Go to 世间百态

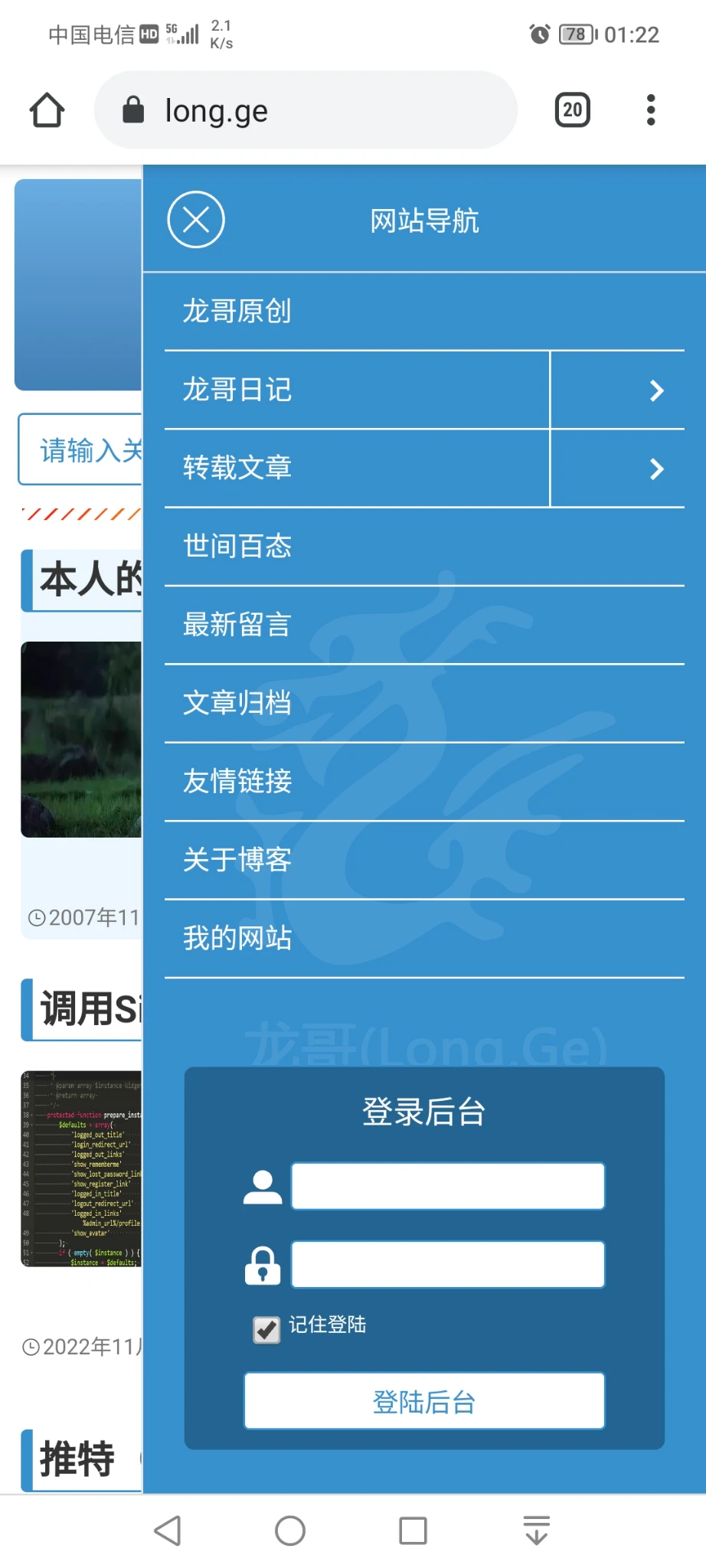pyautogui.click(x=237, y=547)
